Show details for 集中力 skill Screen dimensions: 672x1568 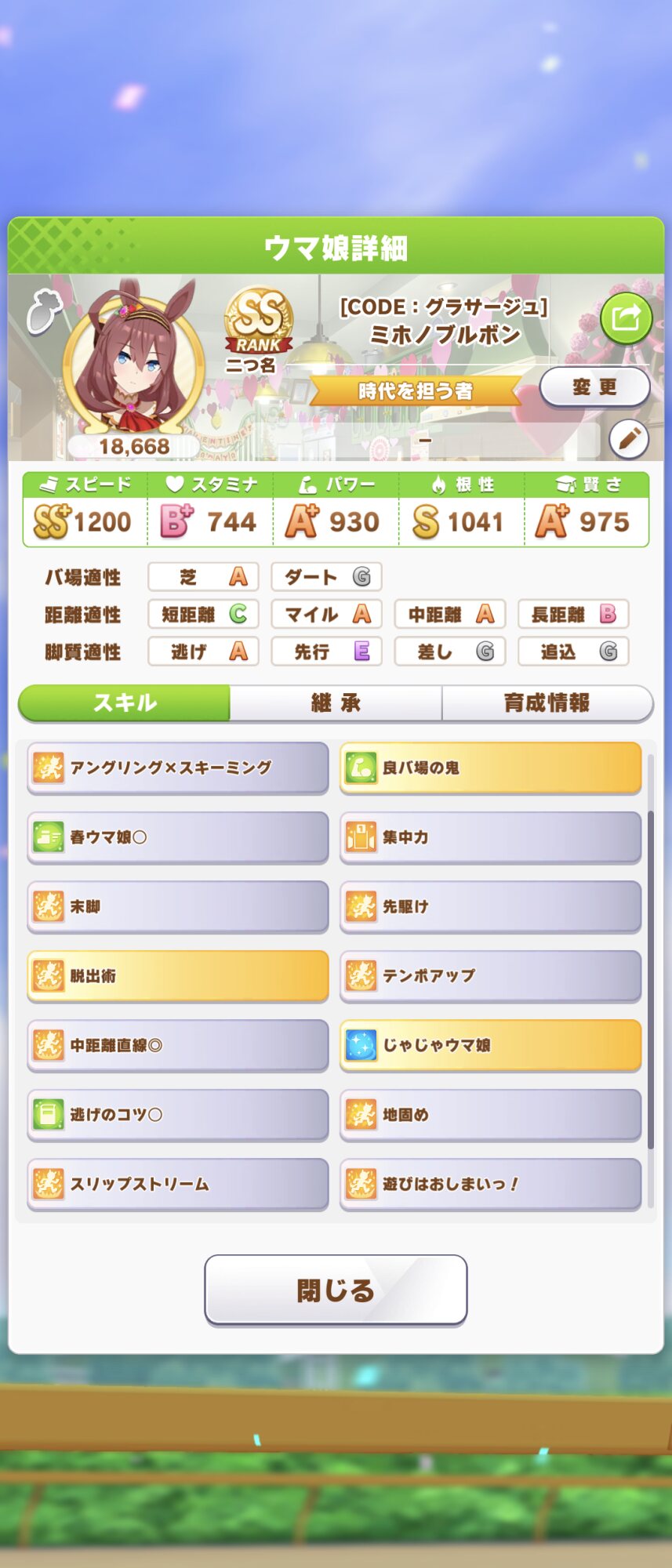[x=491, y=837]
